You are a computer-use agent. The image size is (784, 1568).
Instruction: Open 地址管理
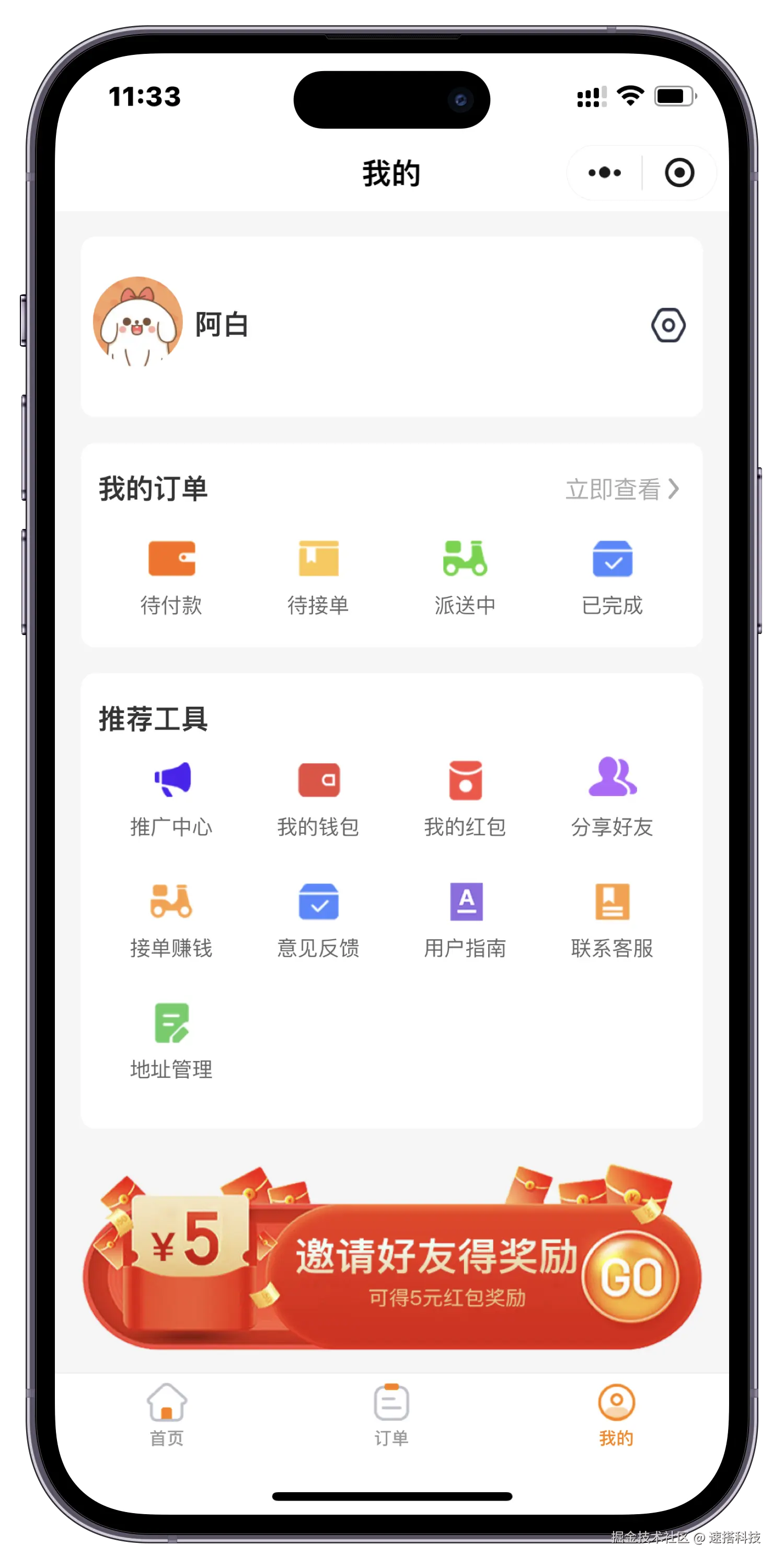click(171, 1040)
